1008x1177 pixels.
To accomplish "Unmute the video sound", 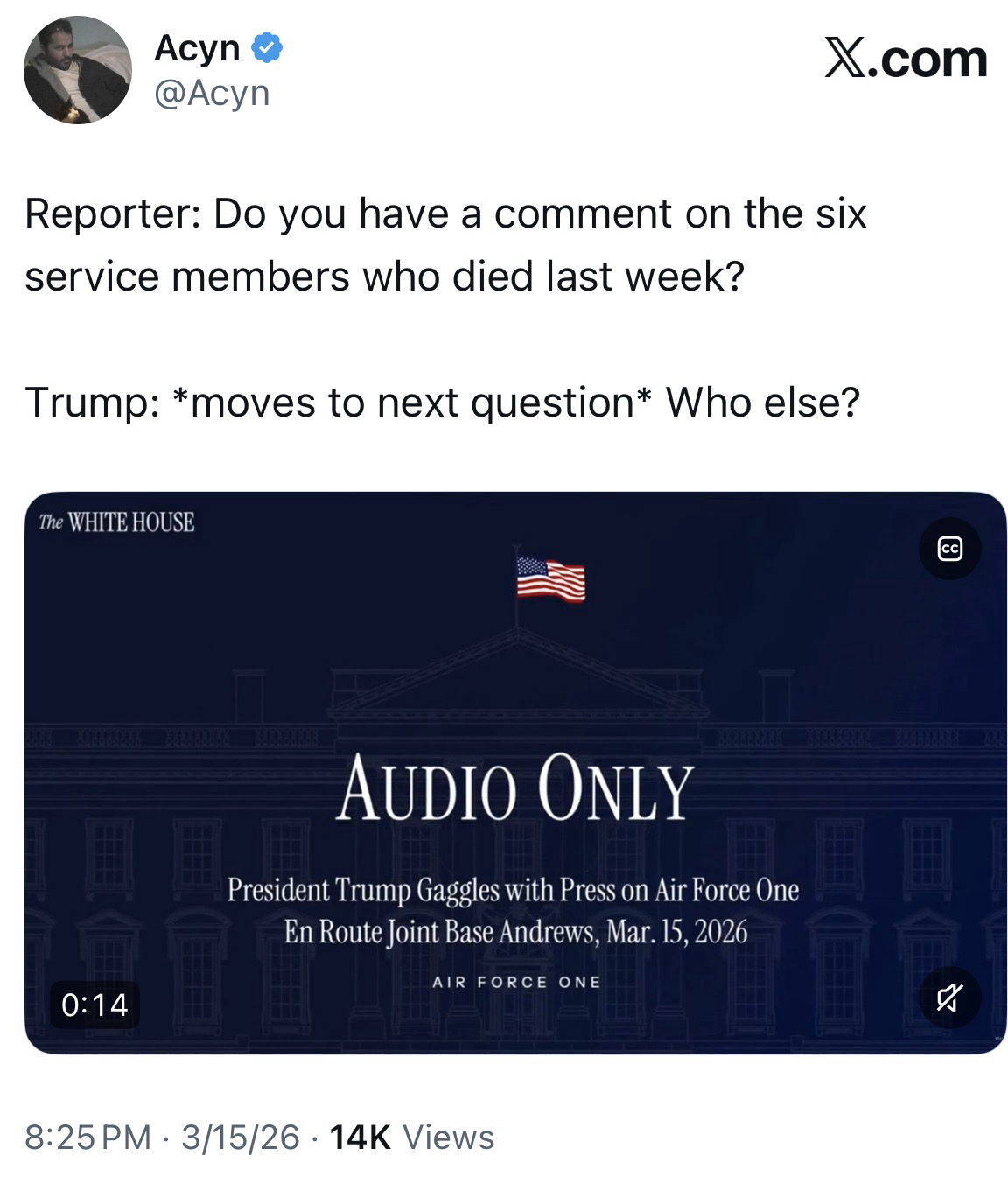I will 949,997.
